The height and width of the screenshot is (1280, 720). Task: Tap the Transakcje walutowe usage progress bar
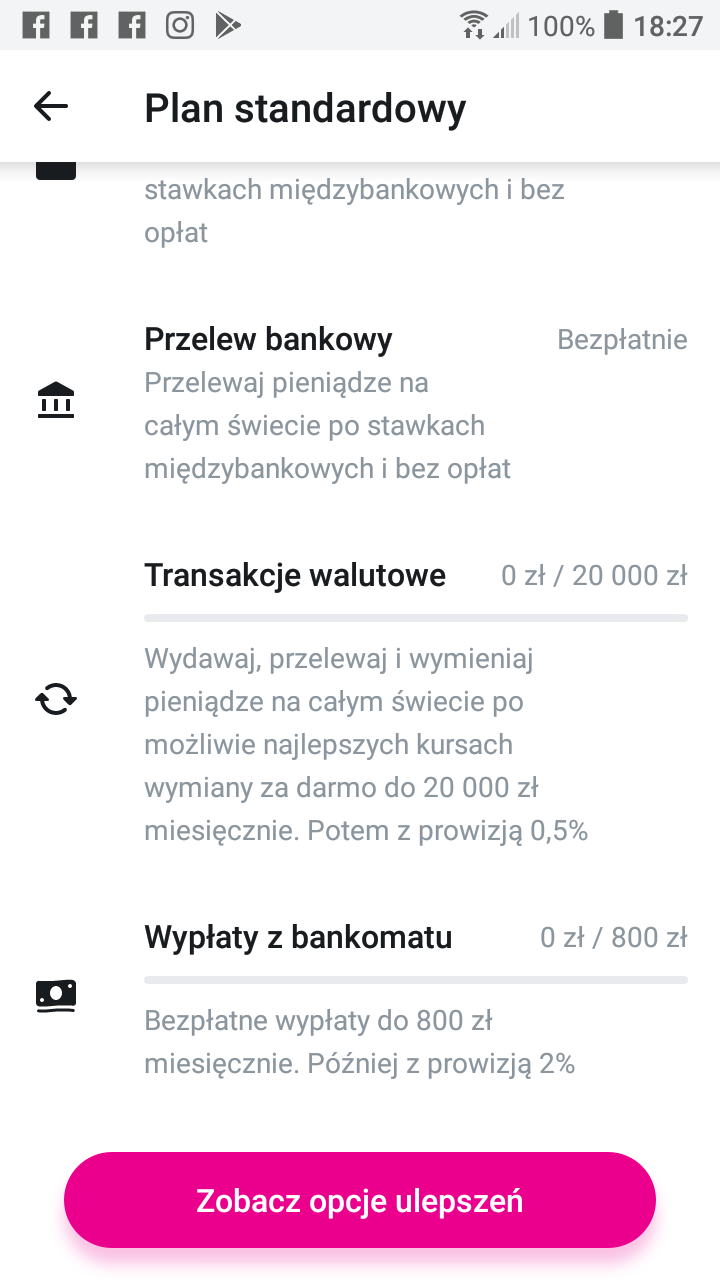click(416, 615)
